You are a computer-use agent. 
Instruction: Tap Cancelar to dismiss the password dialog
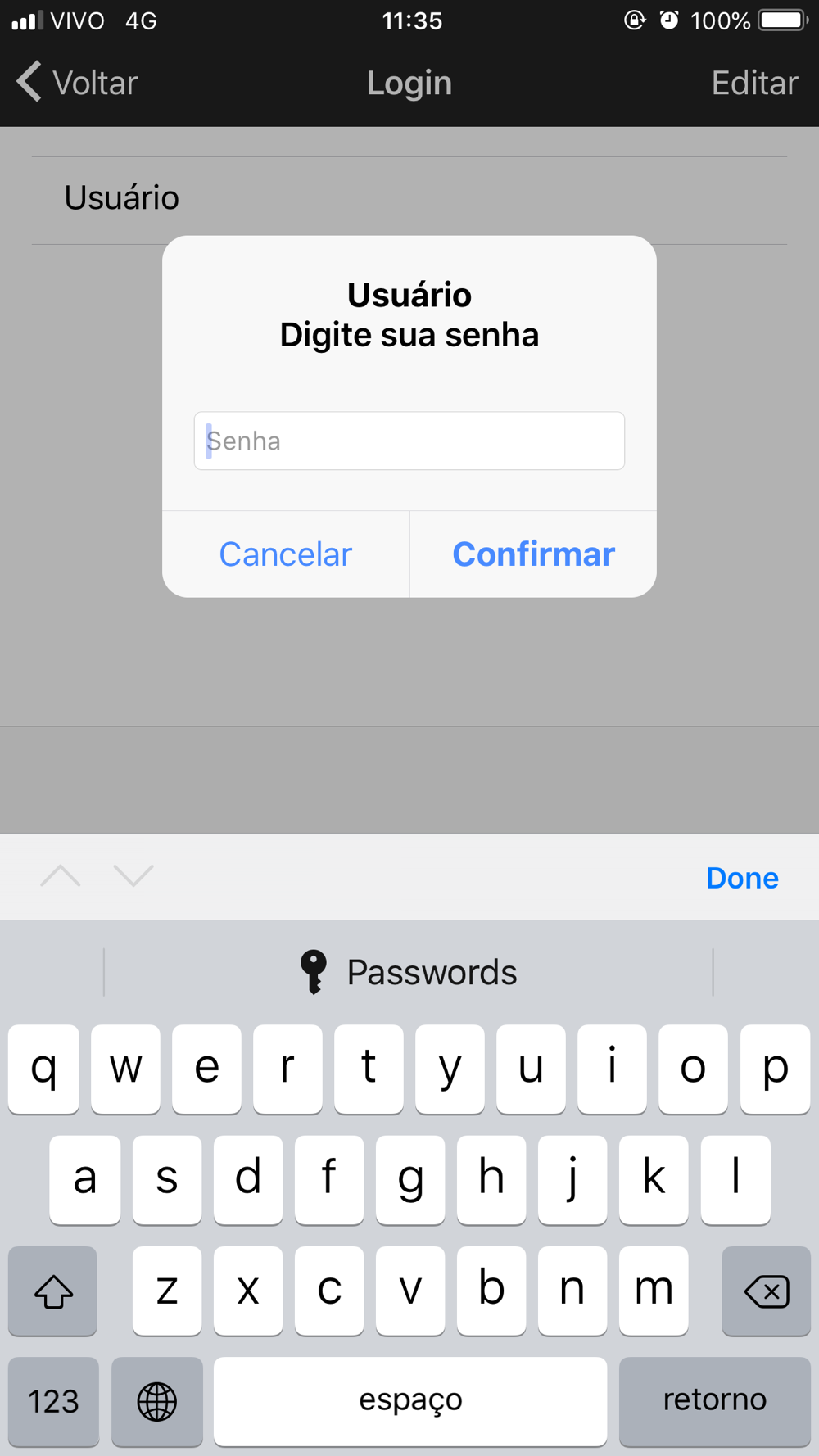click(286, 554)
